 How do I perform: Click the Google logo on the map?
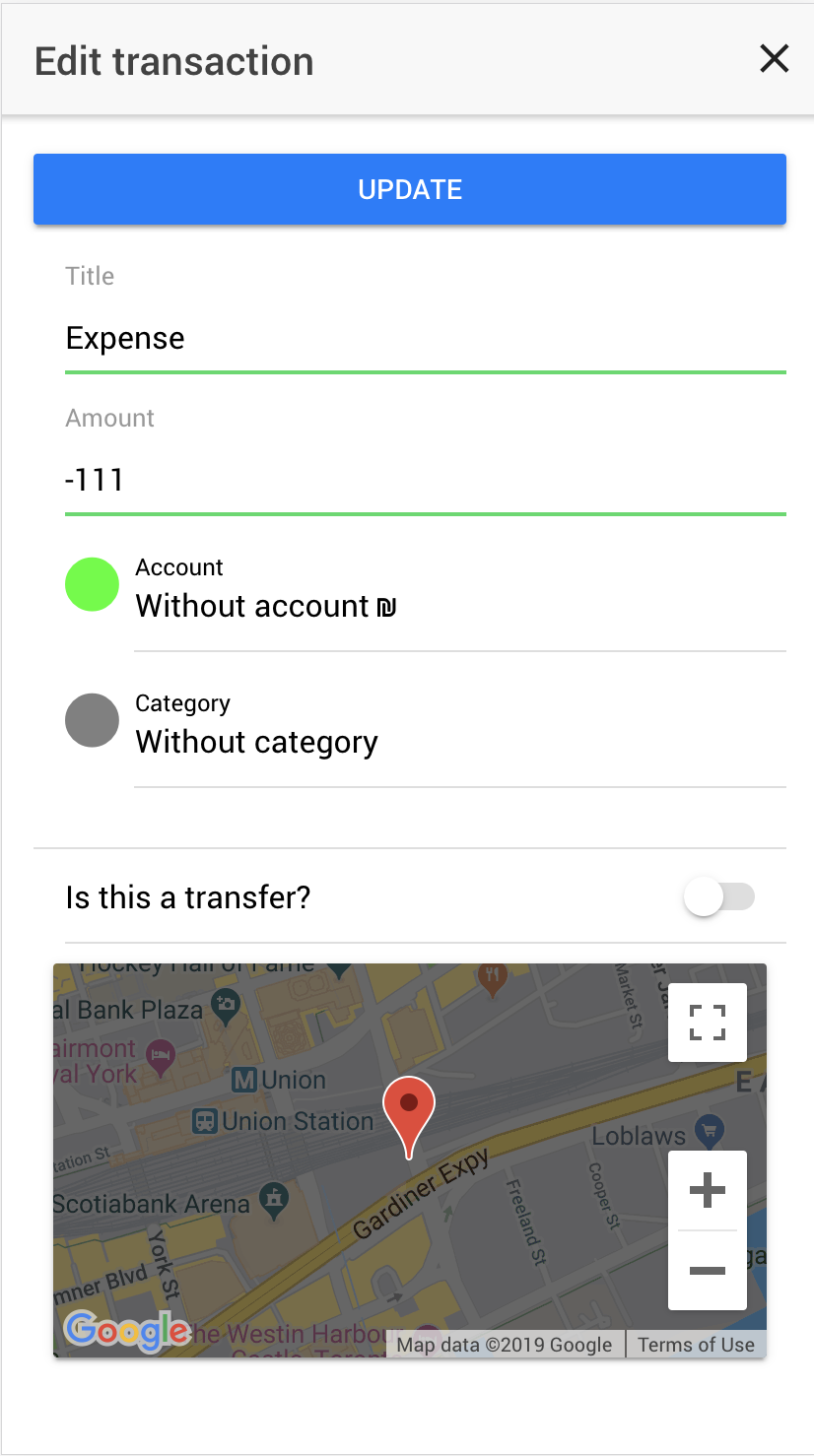pos(124,1332)
